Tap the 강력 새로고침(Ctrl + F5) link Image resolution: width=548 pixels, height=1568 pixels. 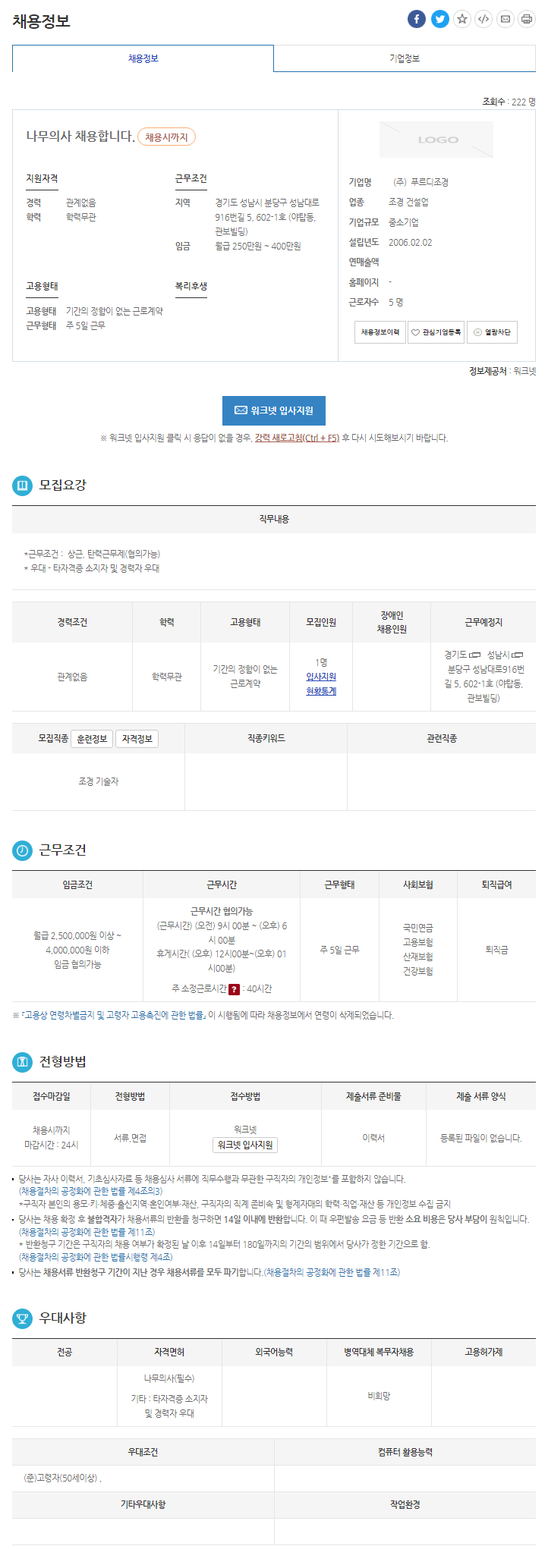tap(297, 438)
